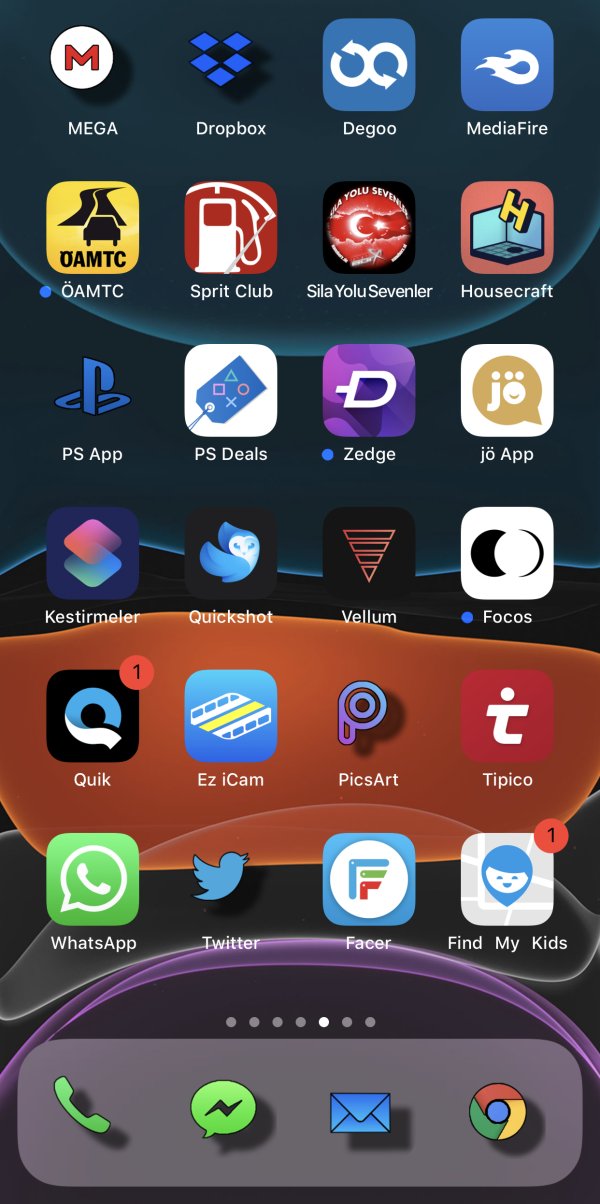Open Focos camera app

point(507,553)
